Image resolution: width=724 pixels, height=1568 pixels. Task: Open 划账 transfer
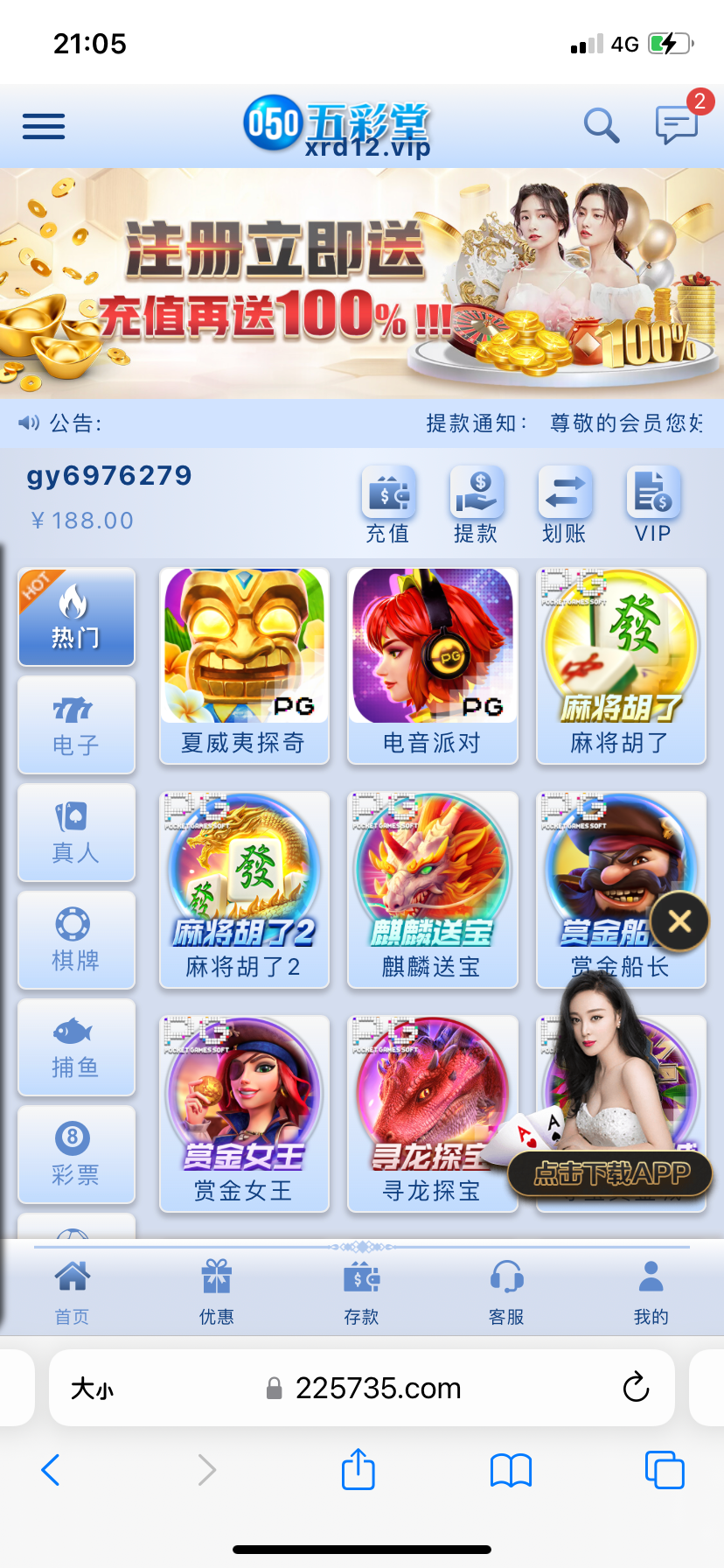tap(565, 506)
